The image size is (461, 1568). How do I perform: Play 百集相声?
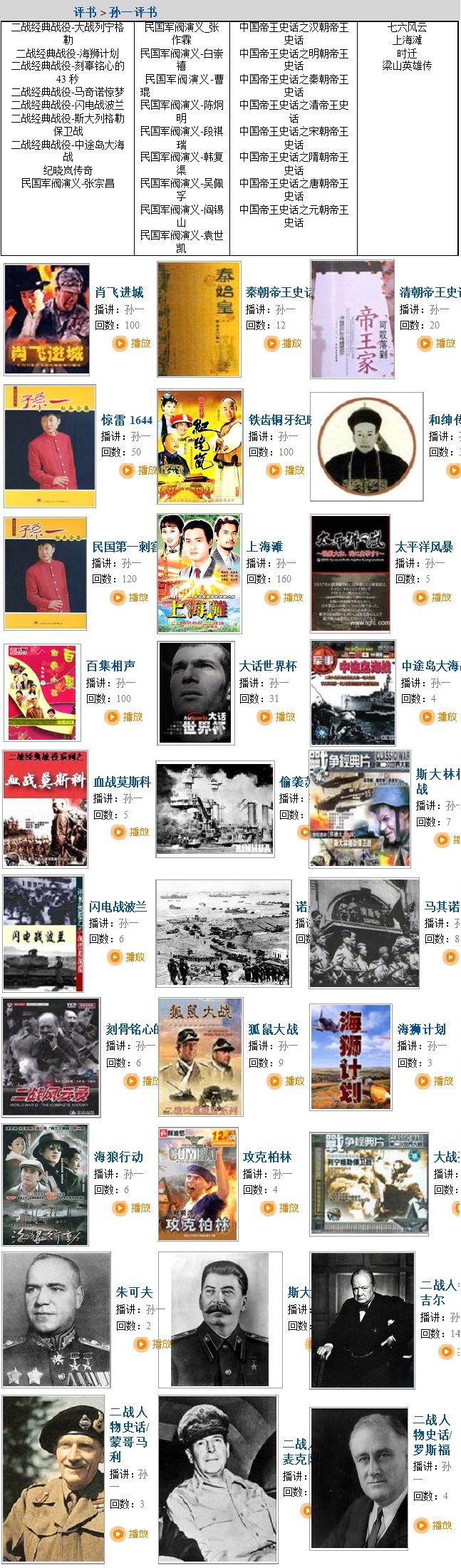(124, 716)
